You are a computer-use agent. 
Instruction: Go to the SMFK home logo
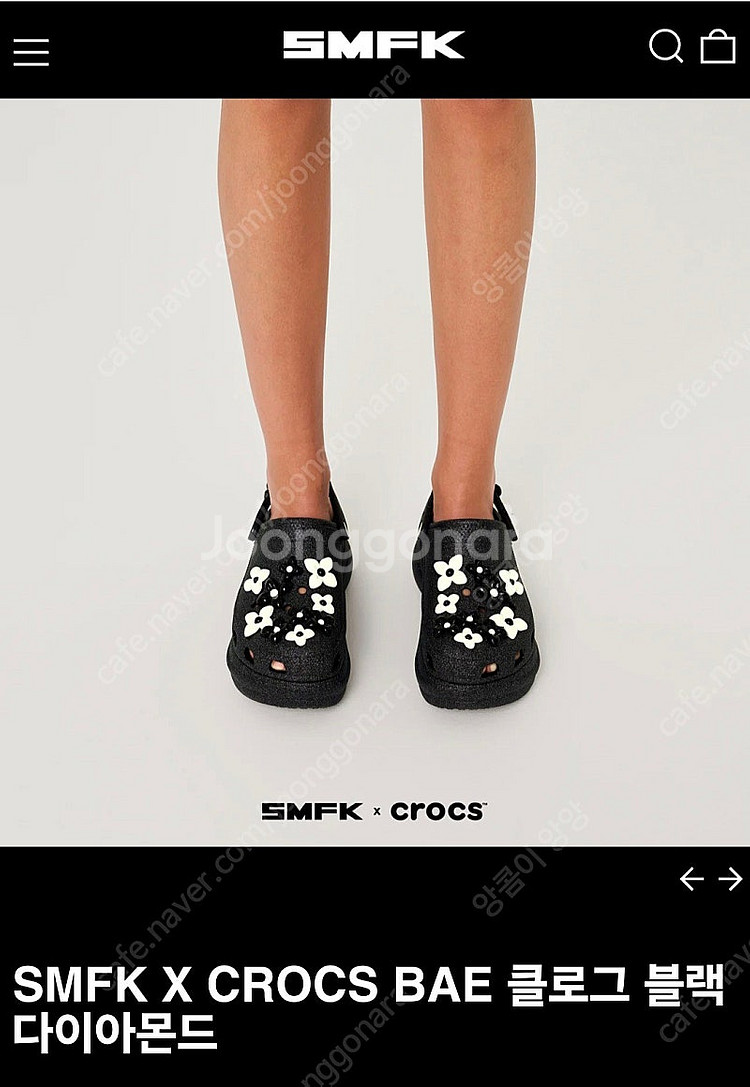pos(374,45)
